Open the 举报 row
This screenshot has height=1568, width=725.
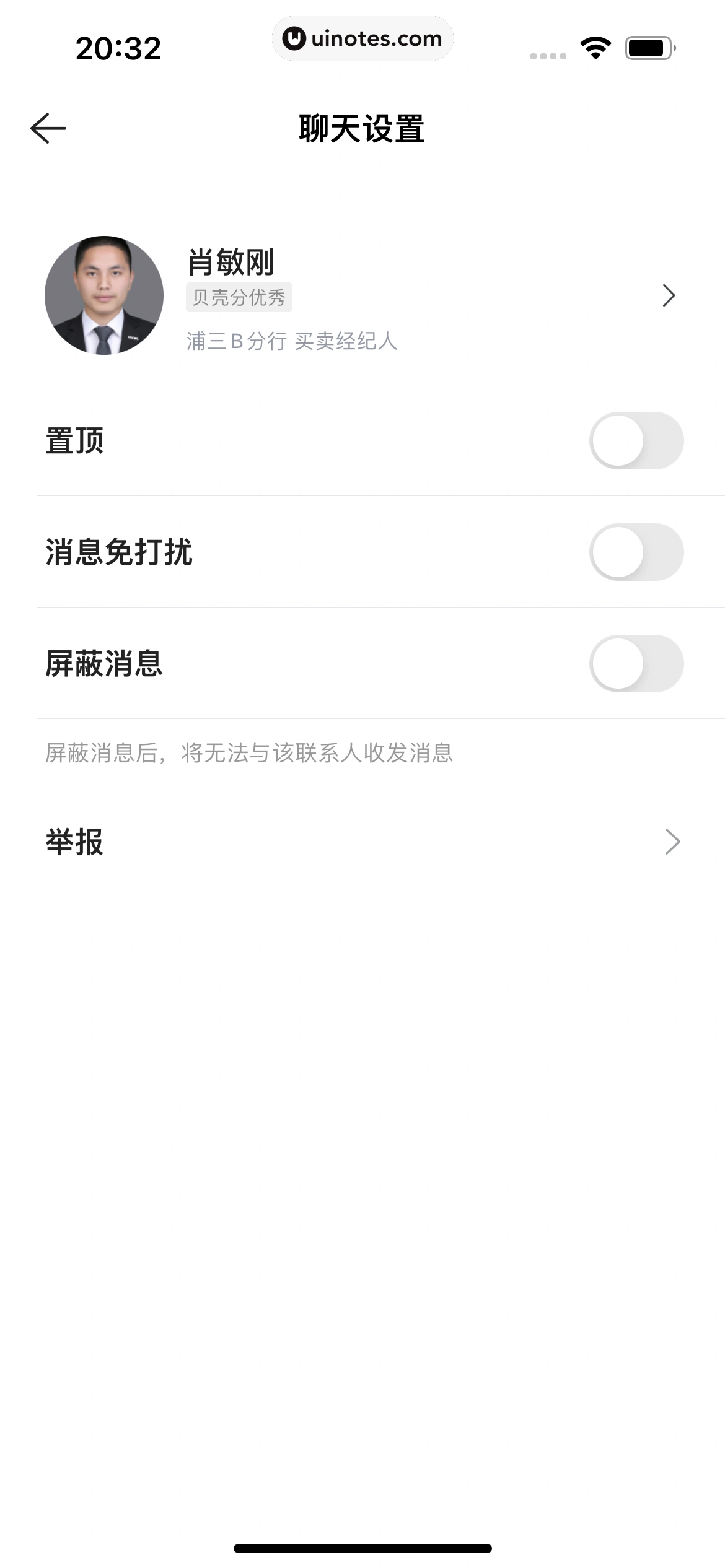[362, 842]
